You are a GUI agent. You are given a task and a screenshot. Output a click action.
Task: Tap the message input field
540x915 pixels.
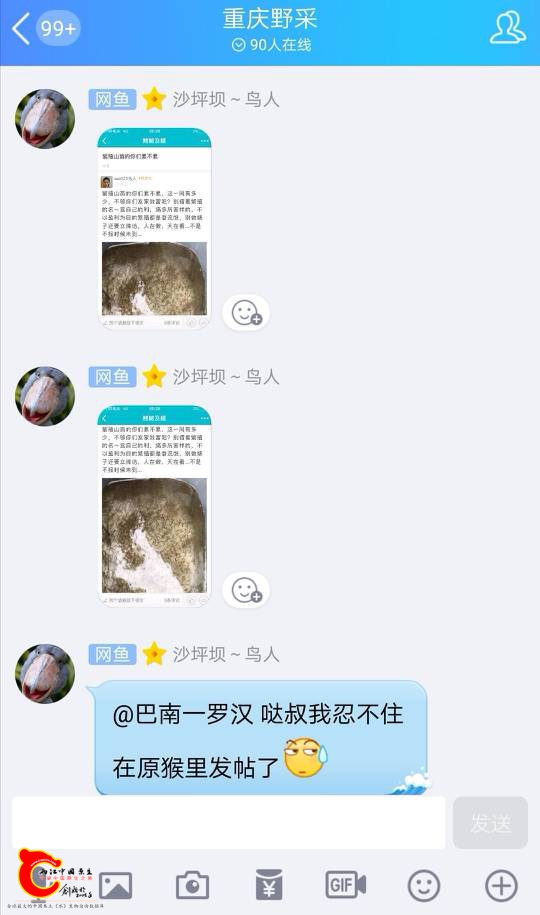click(228, 822)
